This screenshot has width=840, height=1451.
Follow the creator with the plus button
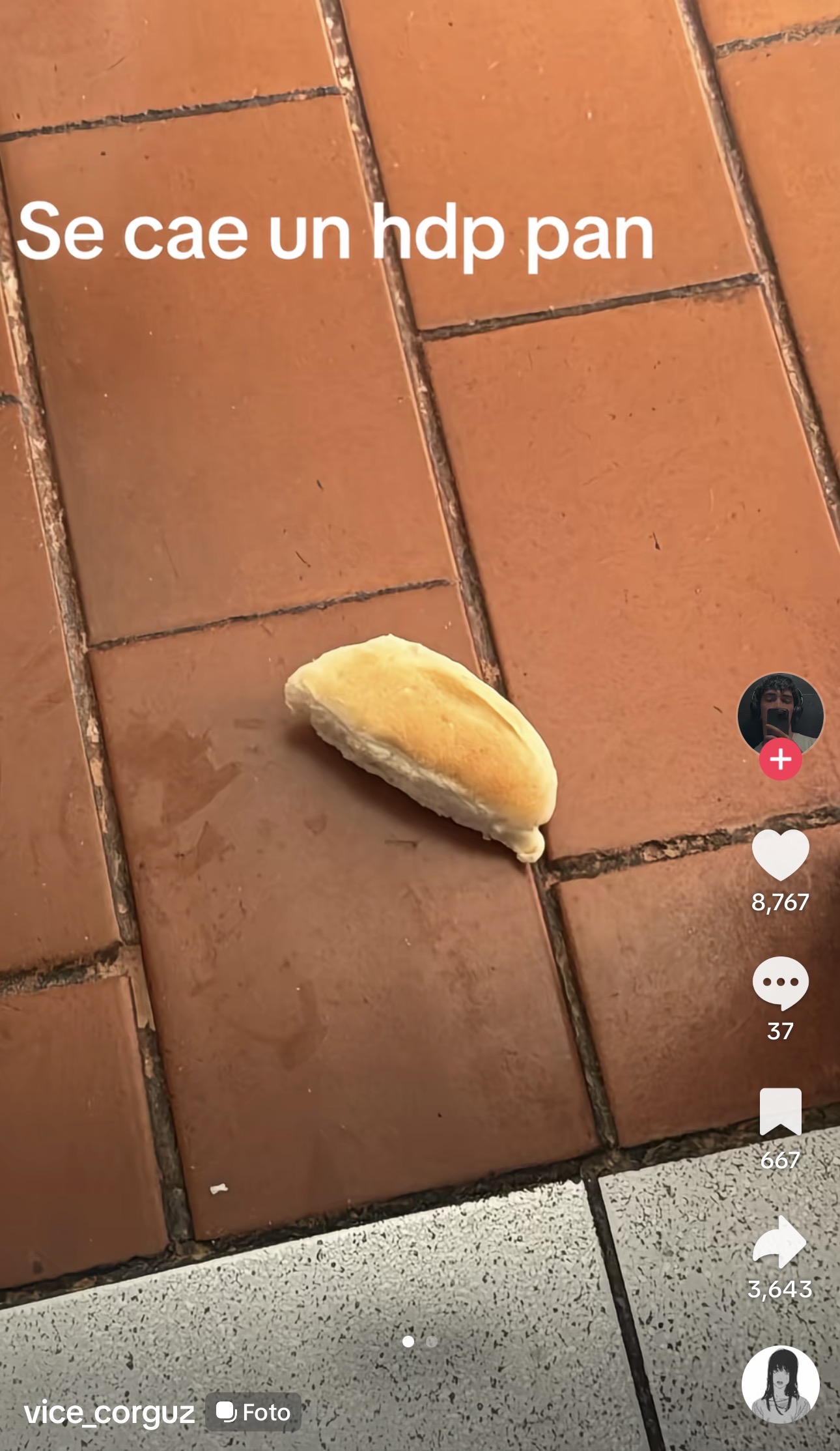(780, 759)
